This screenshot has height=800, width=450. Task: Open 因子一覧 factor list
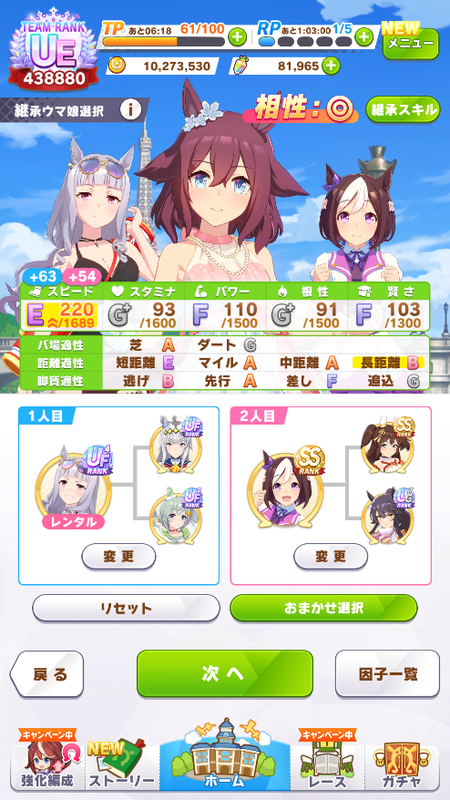pos(387,673)
